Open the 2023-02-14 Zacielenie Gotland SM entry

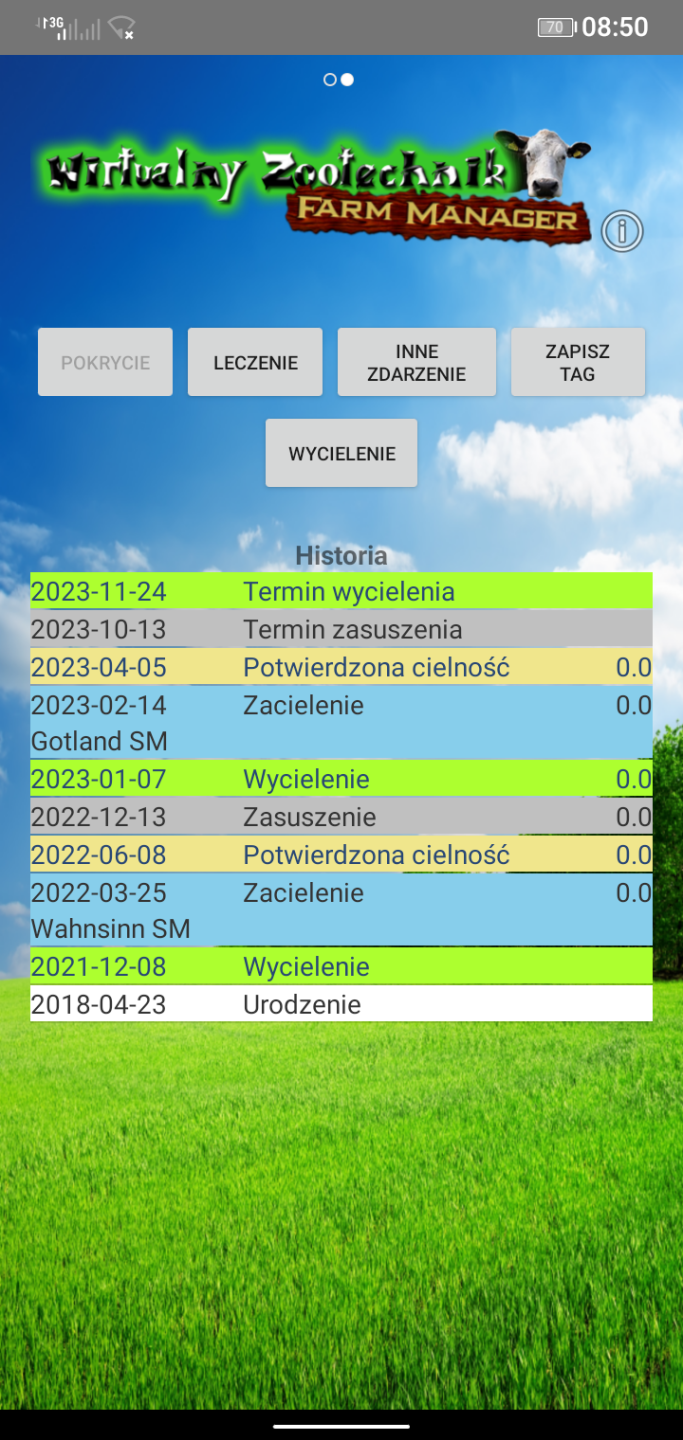click(x=341, y=722)
